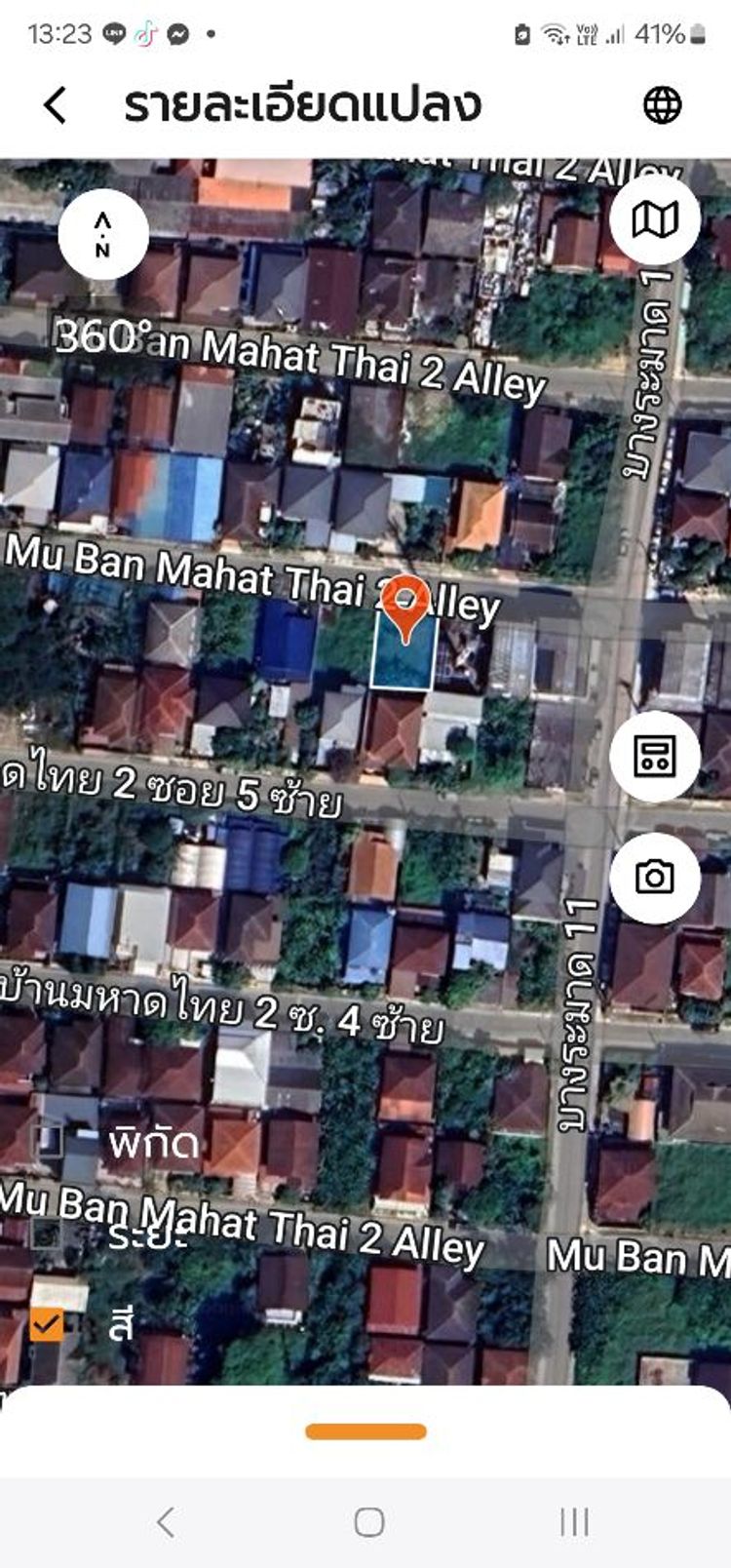The image size is (731, 1568).
Task: Tap the system recent apps button
Action: pos(574,1521)
